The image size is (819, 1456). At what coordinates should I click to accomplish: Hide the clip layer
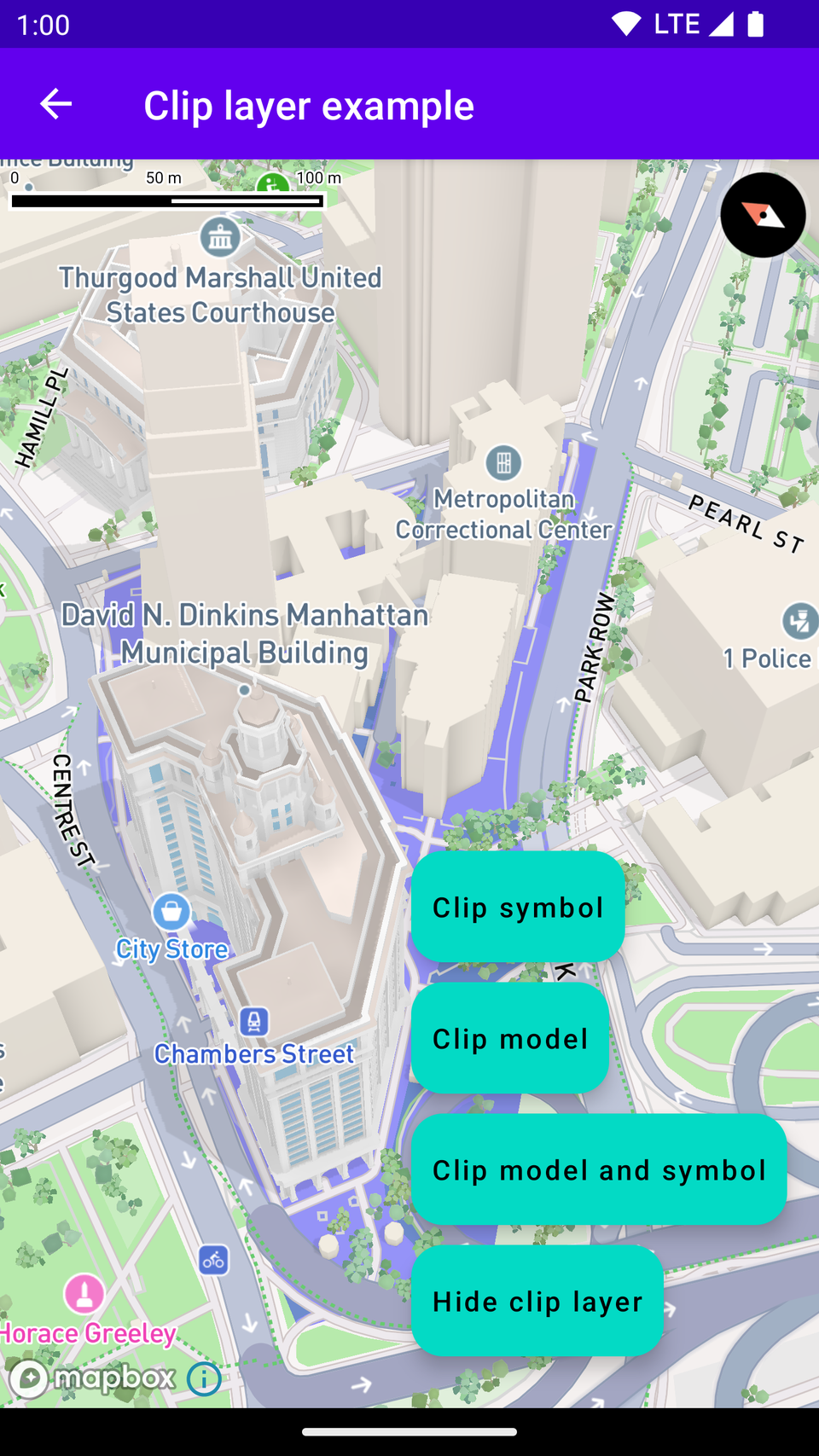click(537, 1301)
